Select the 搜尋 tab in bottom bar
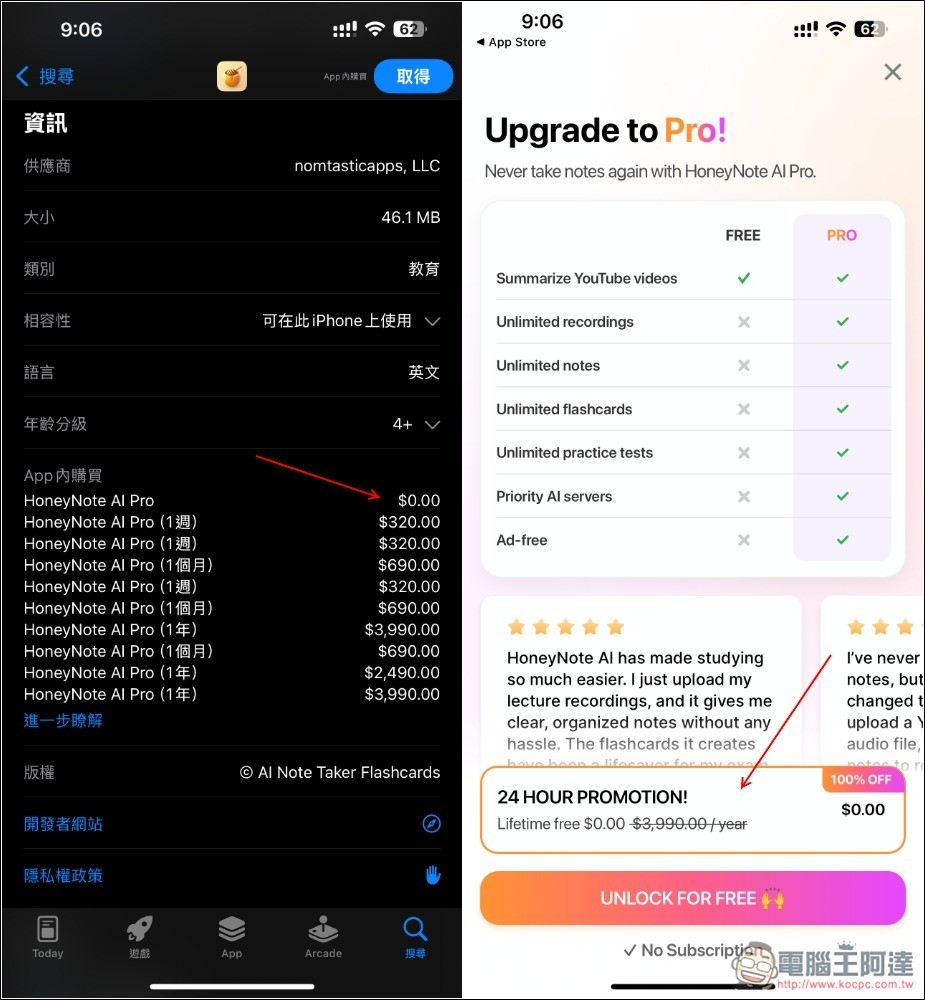The image size is (925, 1000). (415, 937)
